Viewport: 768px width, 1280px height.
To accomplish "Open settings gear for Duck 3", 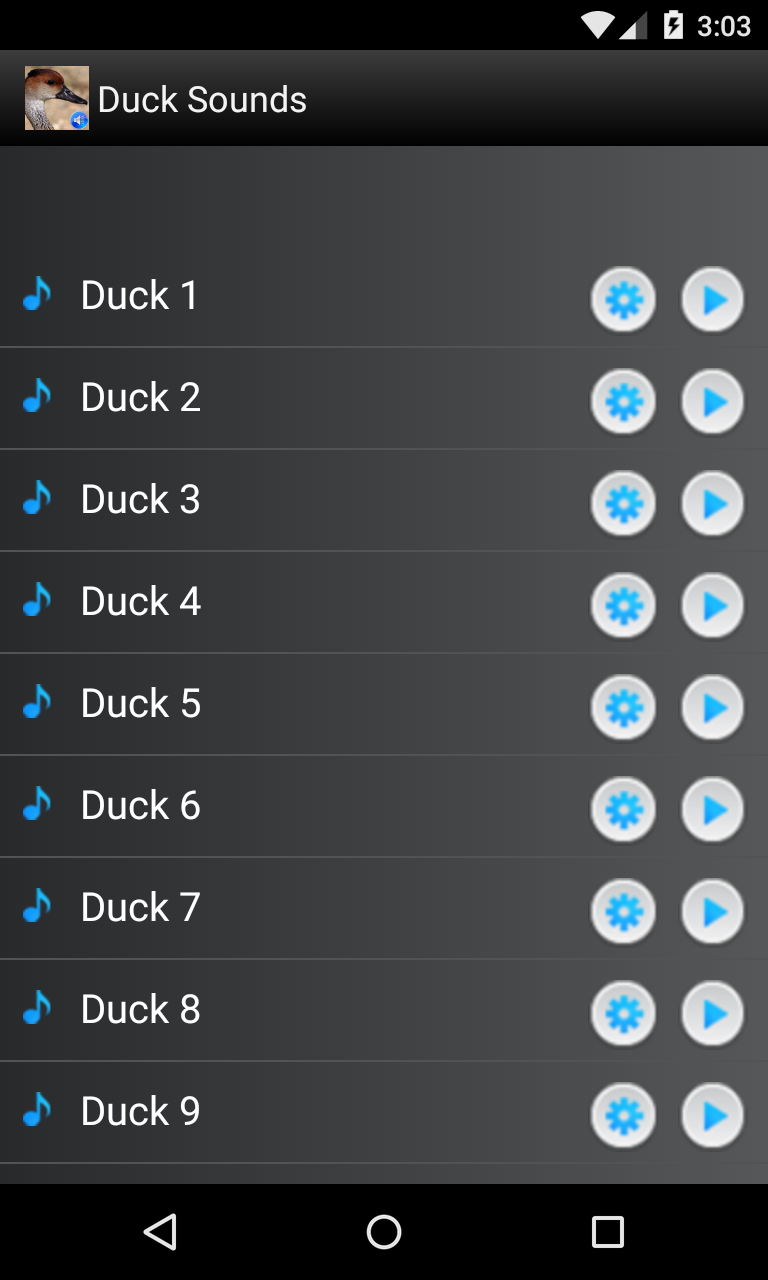I will click(x=623, y=503).
